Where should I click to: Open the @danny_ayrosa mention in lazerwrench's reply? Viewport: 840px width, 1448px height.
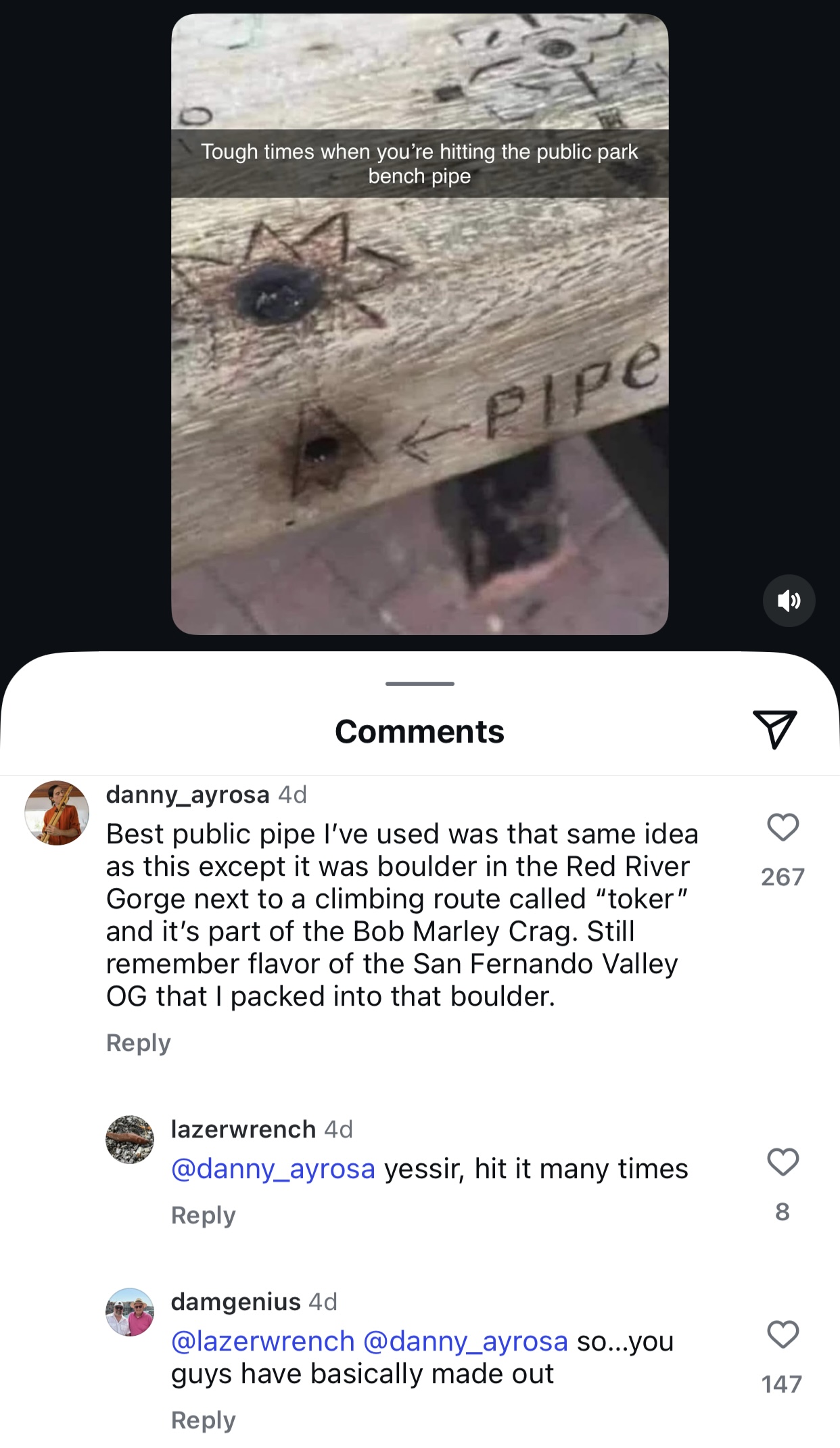273,1169
